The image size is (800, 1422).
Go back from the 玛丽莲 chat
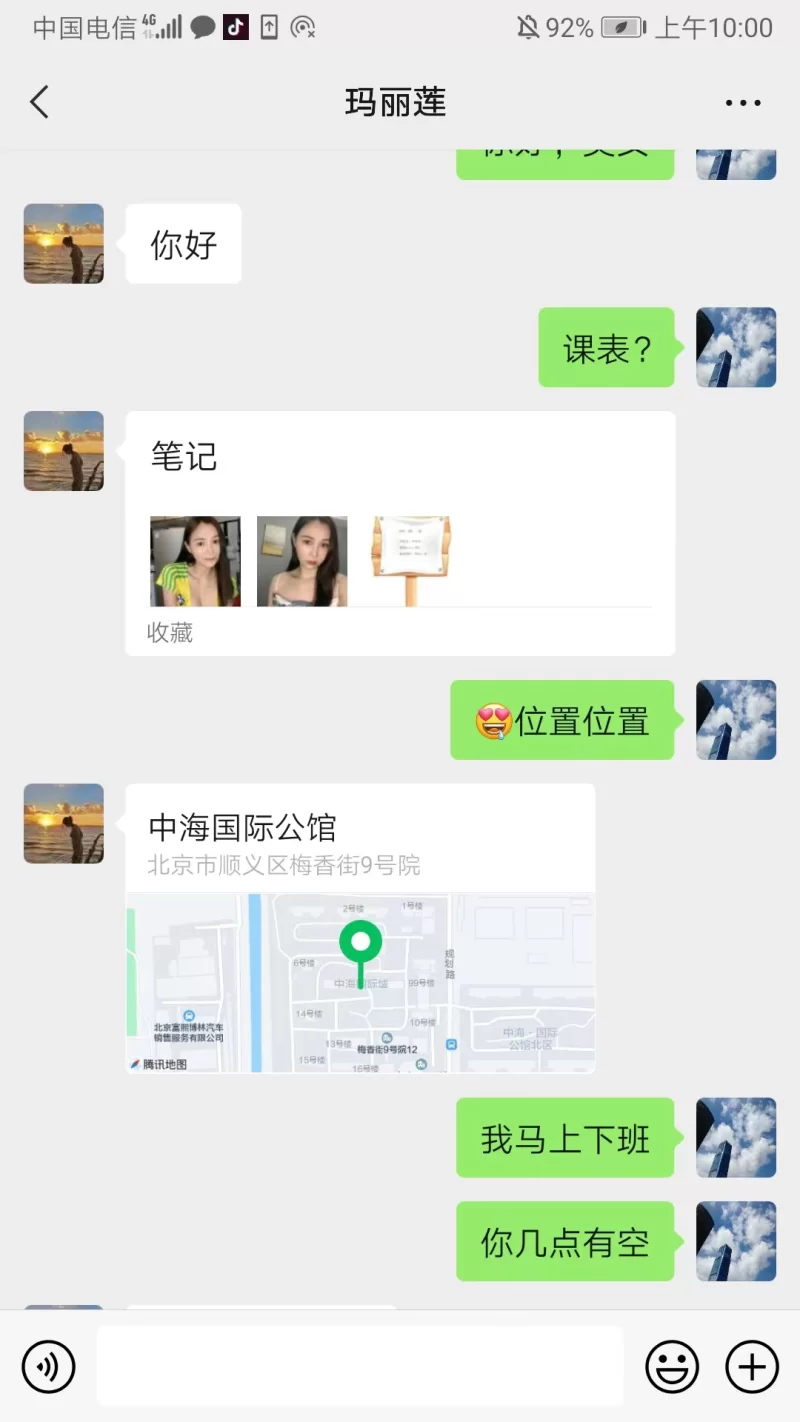tap(40, 102)
